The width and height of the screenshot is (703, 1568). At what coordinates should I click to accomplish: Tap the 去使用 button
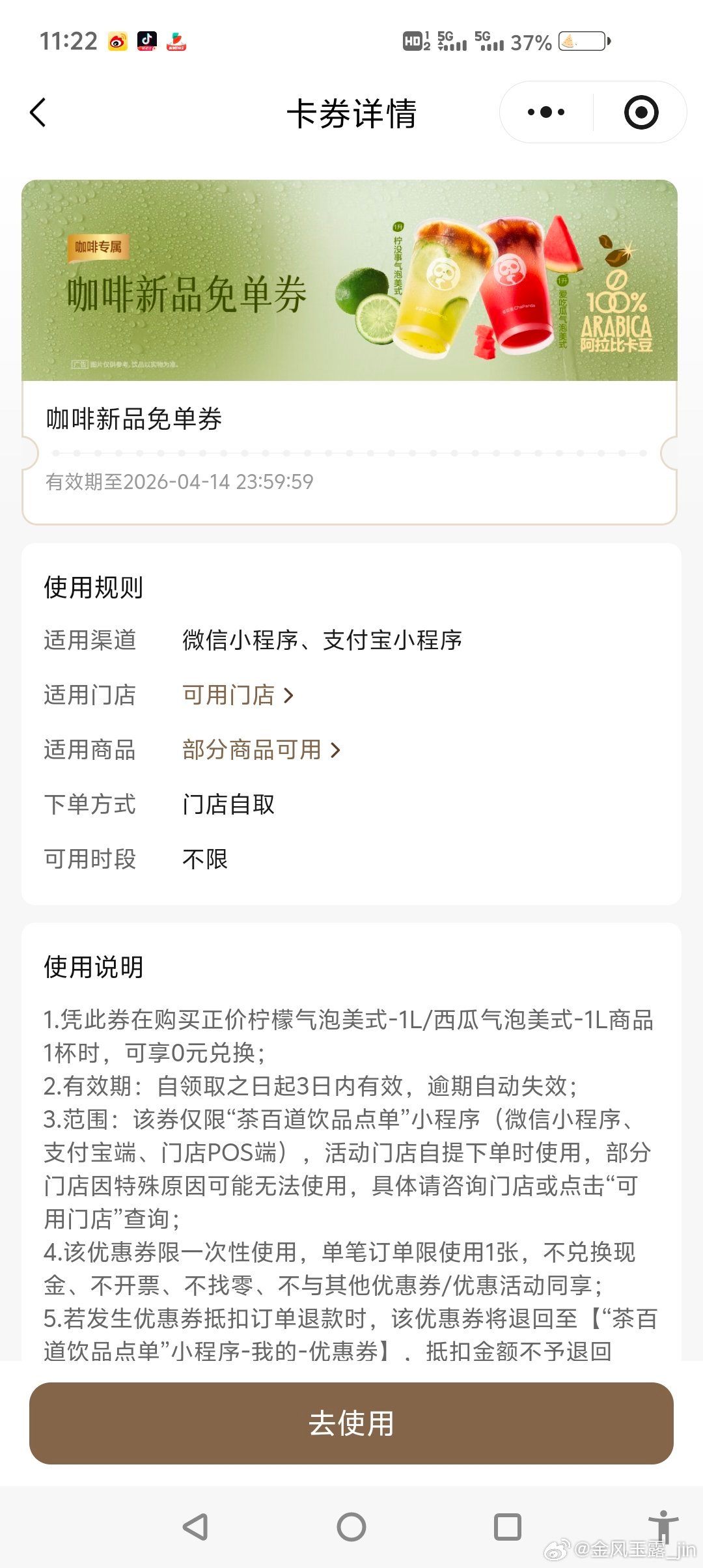click(x=351, y=1423)
